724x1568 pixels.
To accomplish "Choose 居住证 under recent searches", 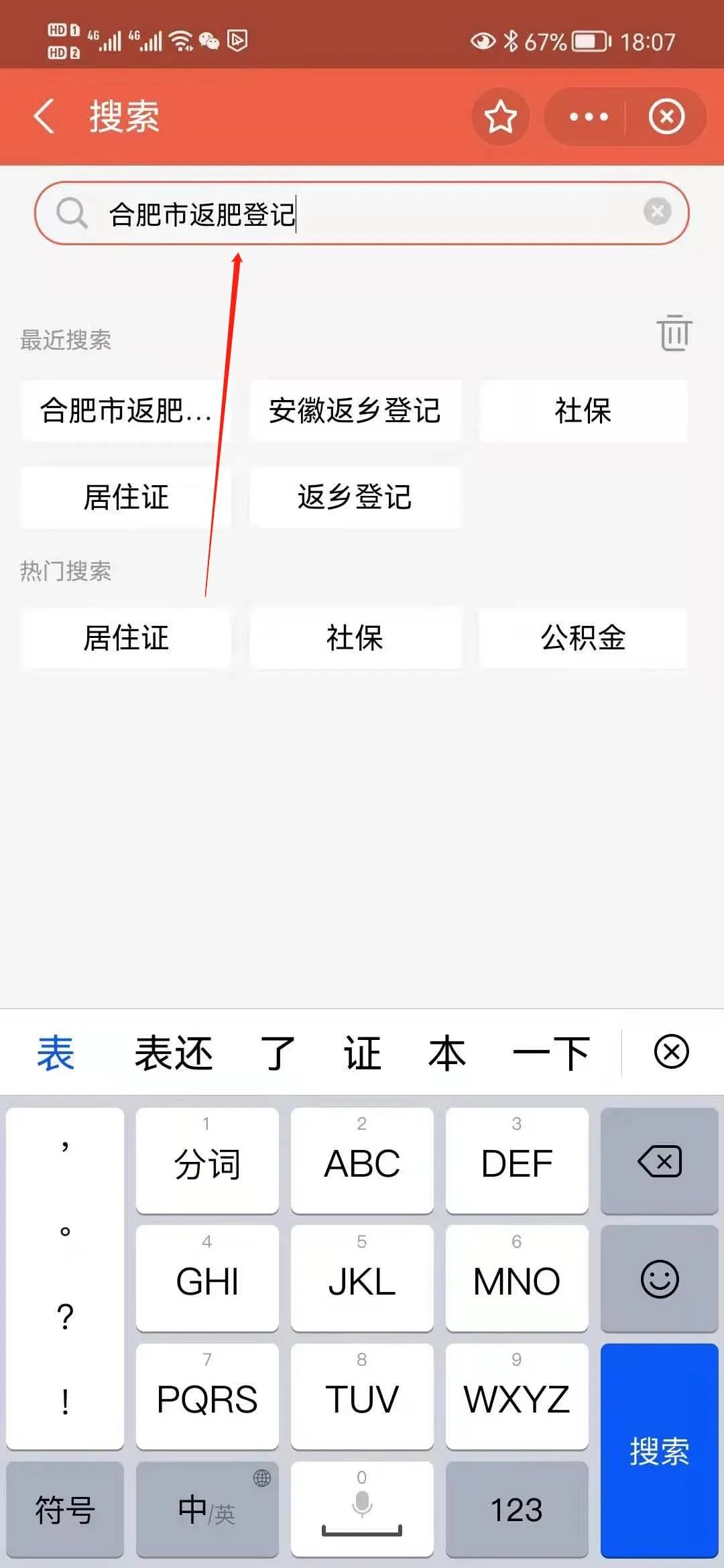I will (x=126, y=497).
